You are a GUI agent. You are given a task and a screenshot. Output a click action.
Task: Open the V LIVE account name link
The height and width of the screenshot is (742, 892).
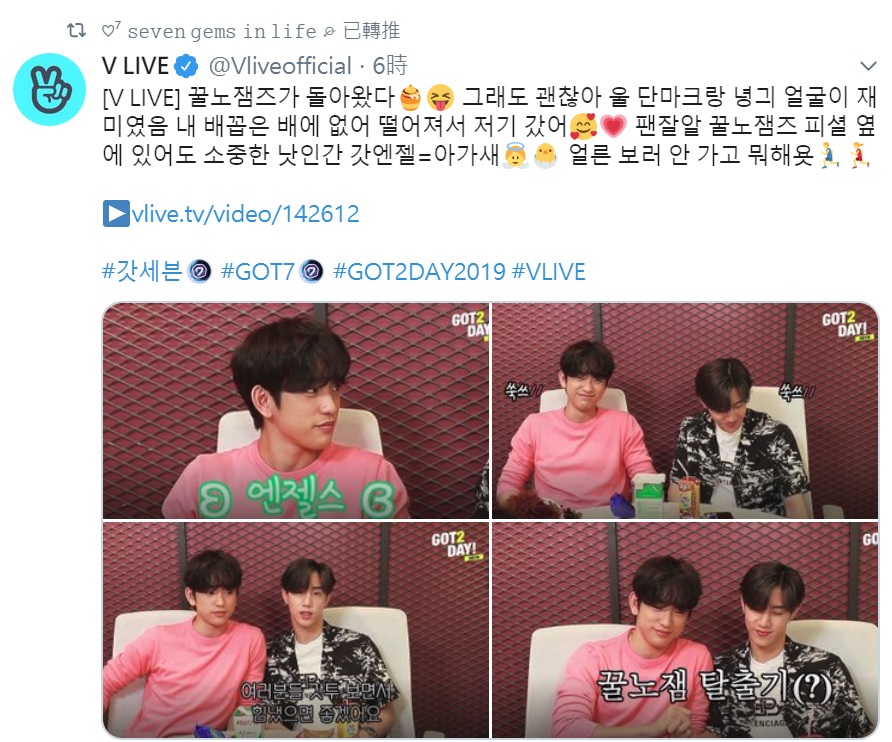(135, 67)
